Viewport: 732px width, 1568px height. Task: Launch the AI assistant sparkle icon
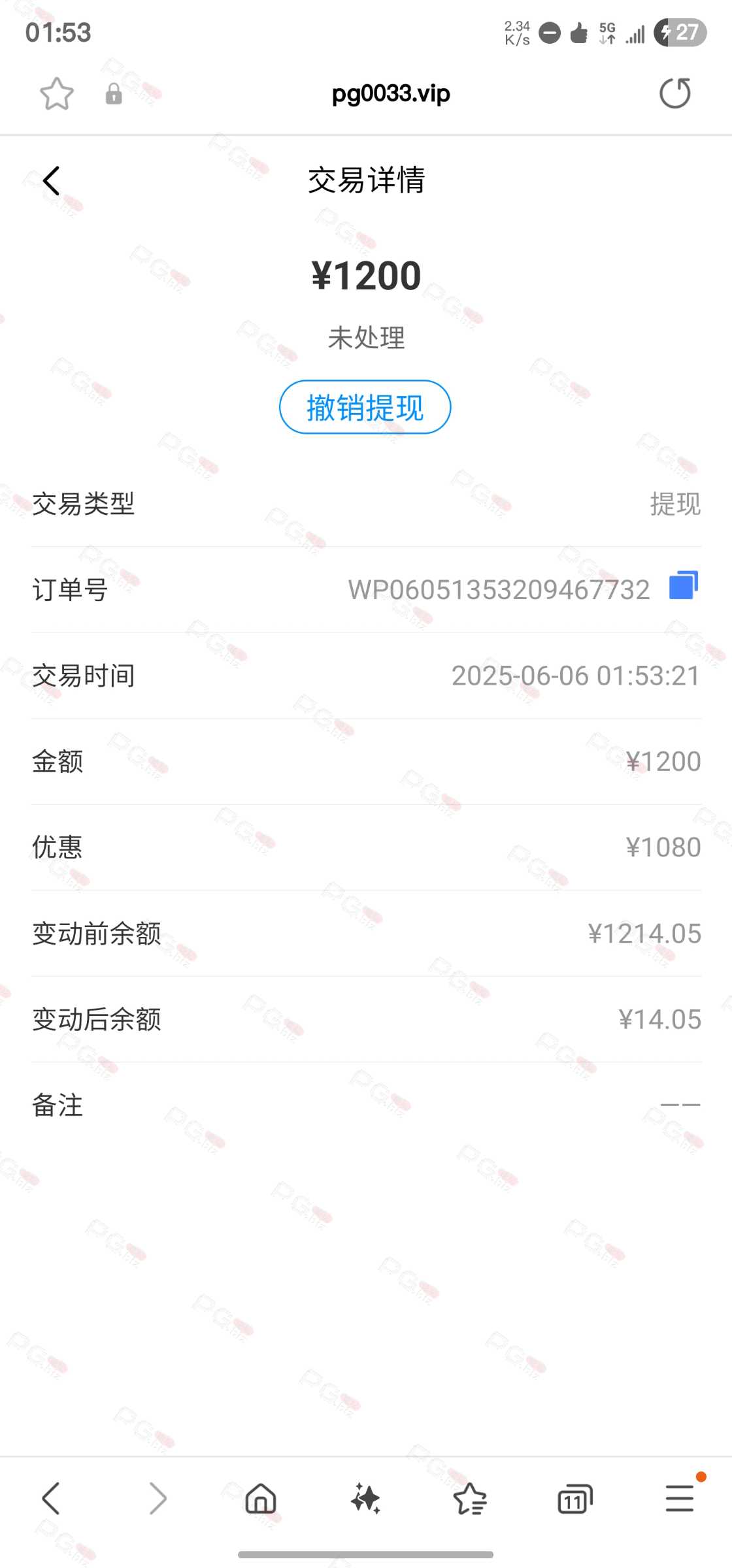point(365,1498)
